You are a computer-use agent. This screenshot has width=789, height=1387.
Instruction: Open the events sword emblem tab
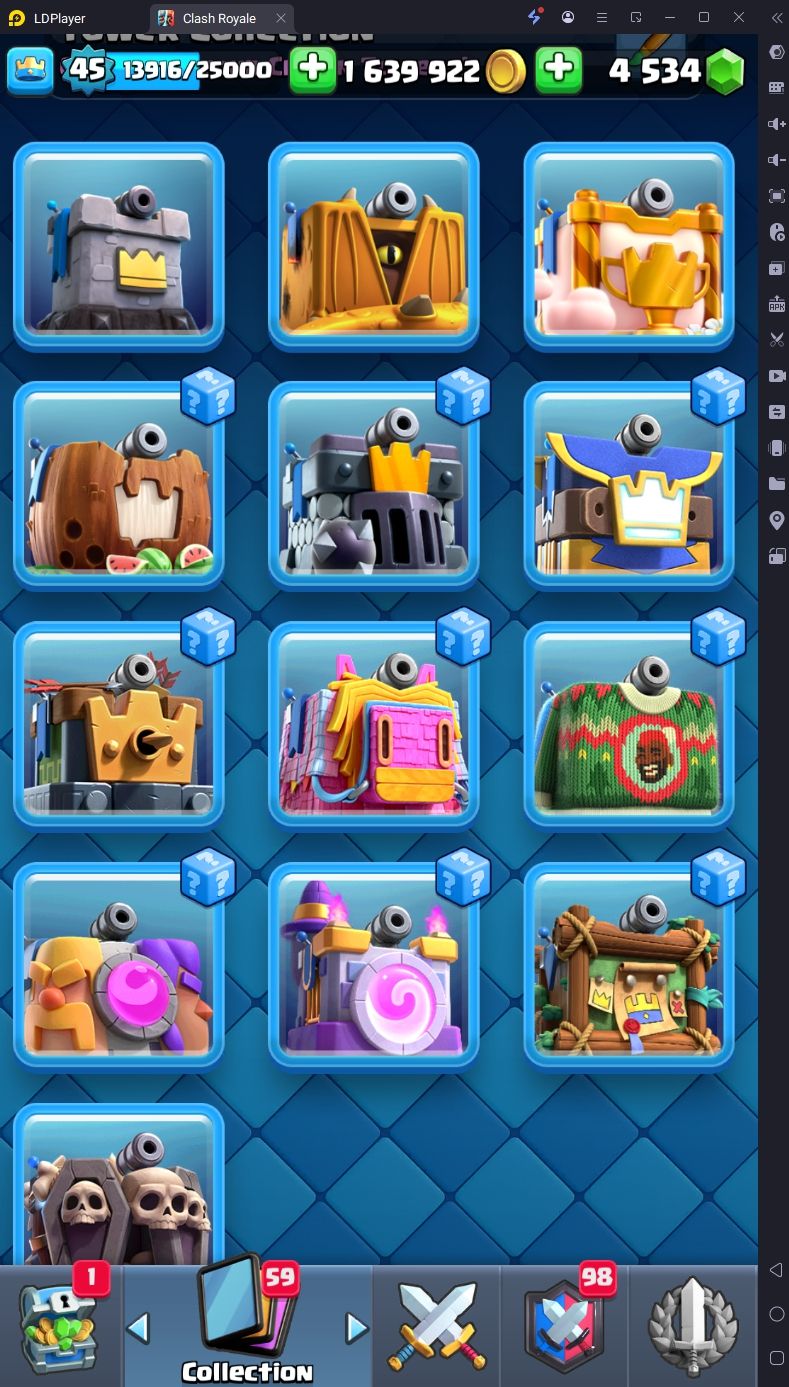(x=693, y=1326)
